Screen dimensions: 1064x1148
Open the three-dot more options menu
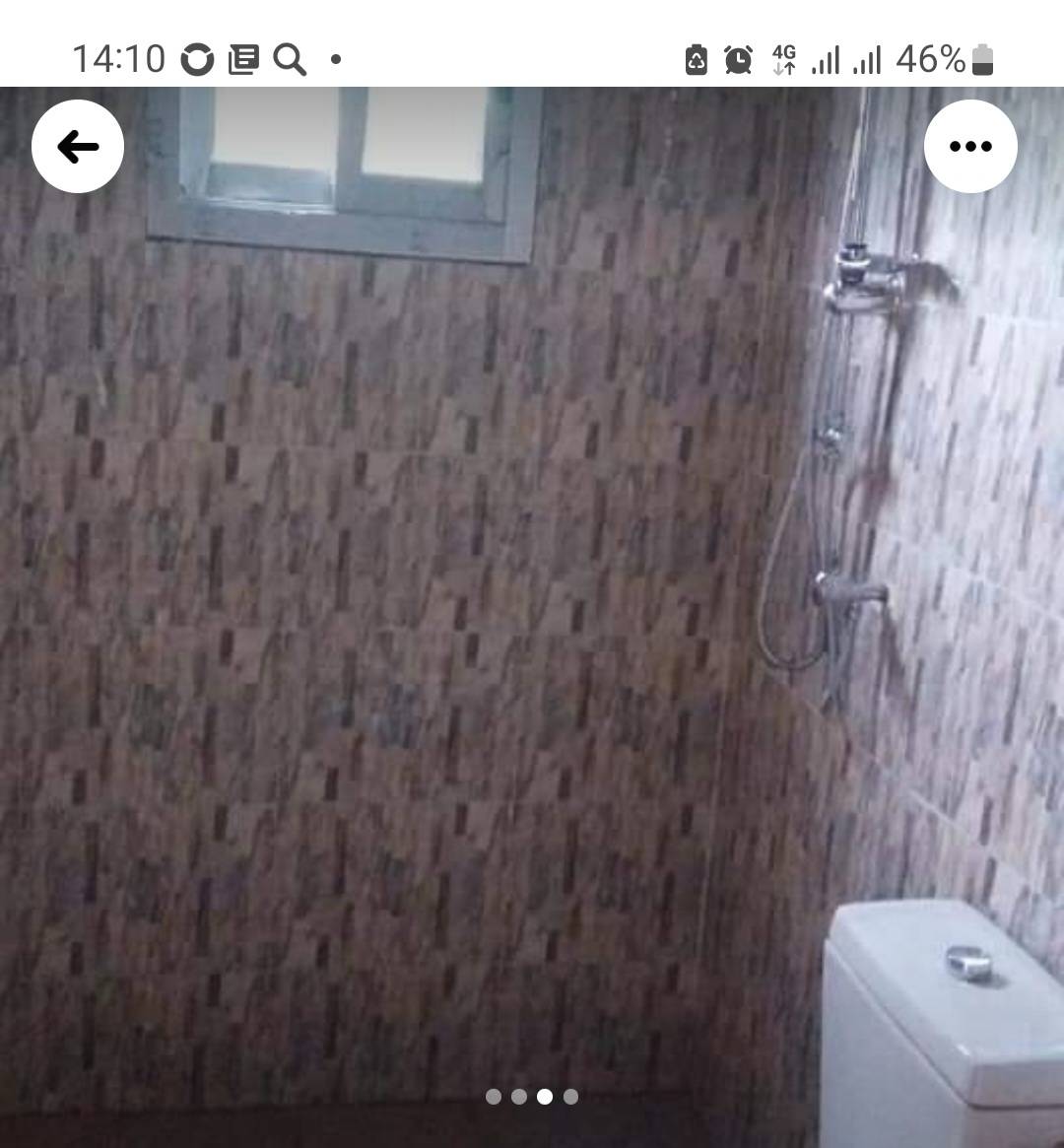[x=970, y=147]
